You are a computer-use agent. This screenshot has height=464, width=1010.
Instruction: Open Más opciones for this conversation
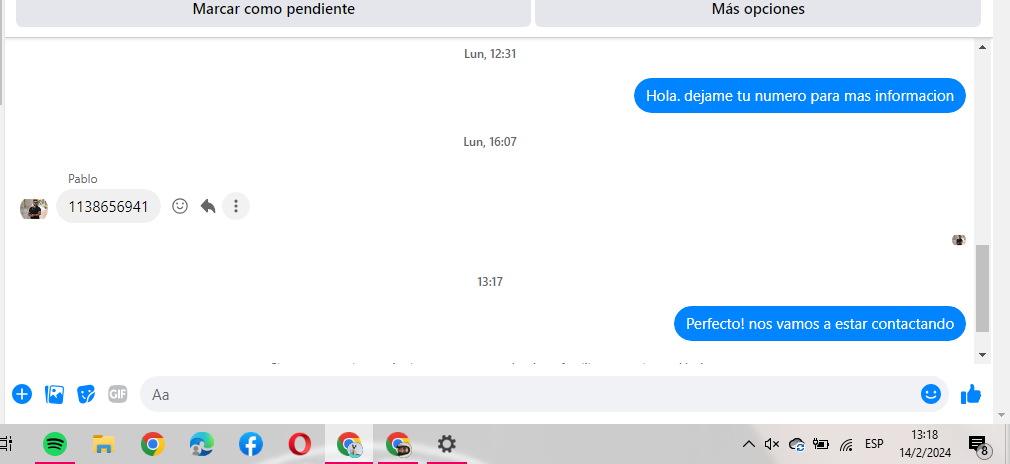point(757,10)
